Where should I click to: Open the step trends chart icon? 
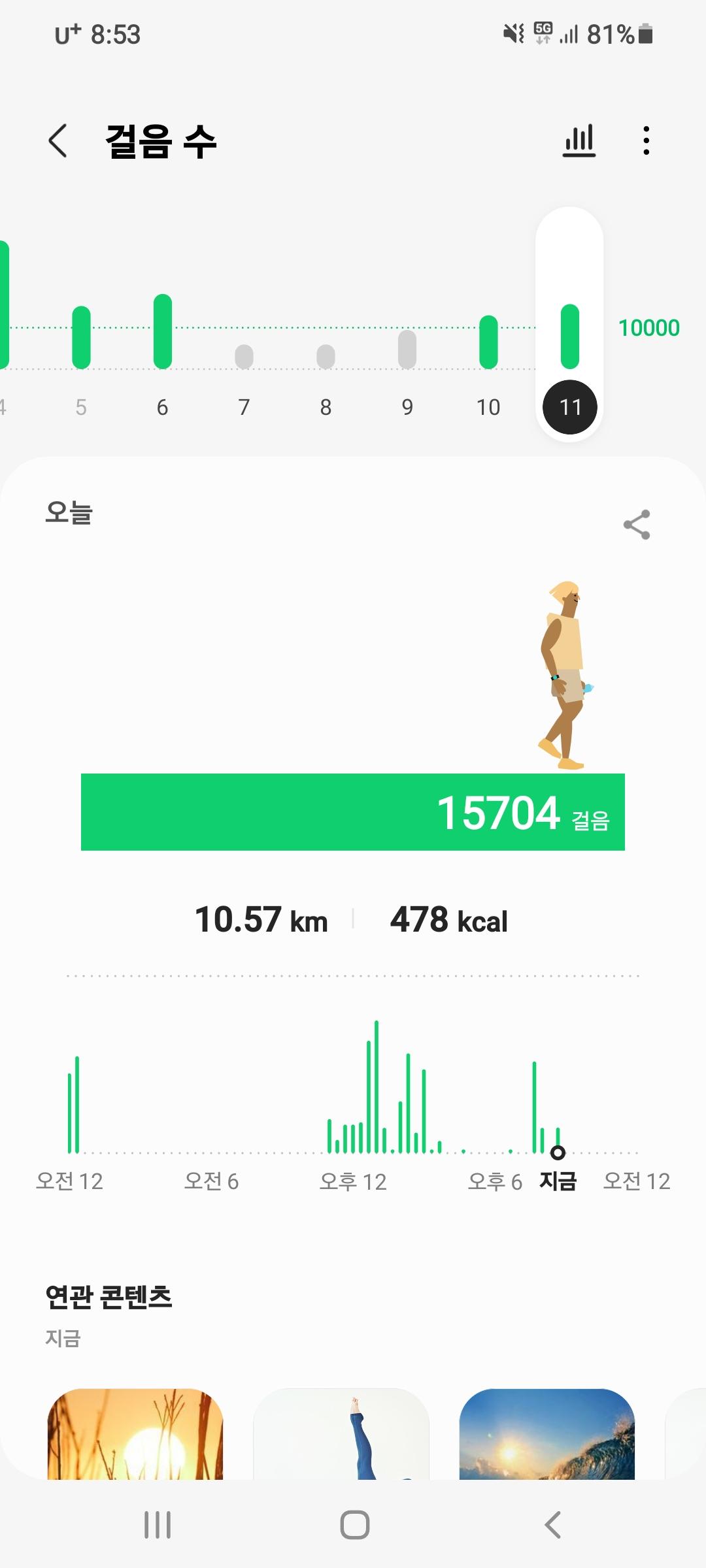(579, 141)
